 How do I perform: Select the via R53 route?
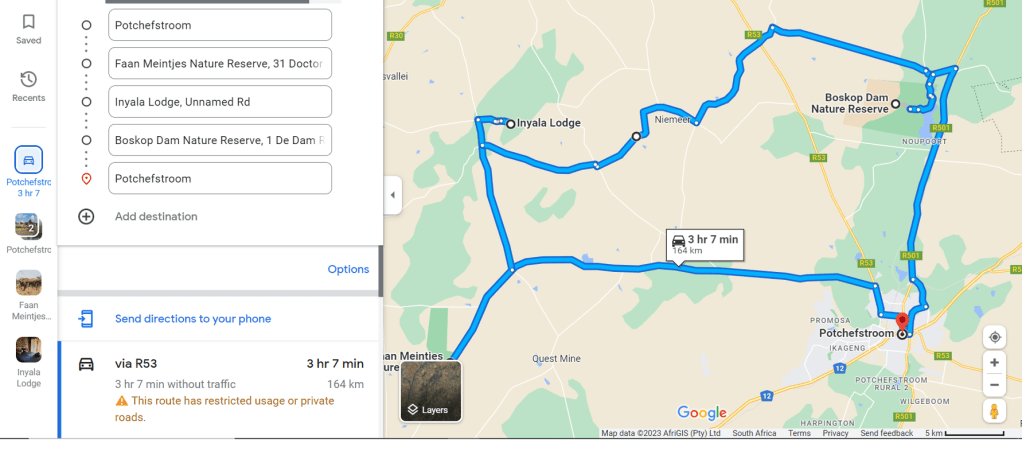220,388
